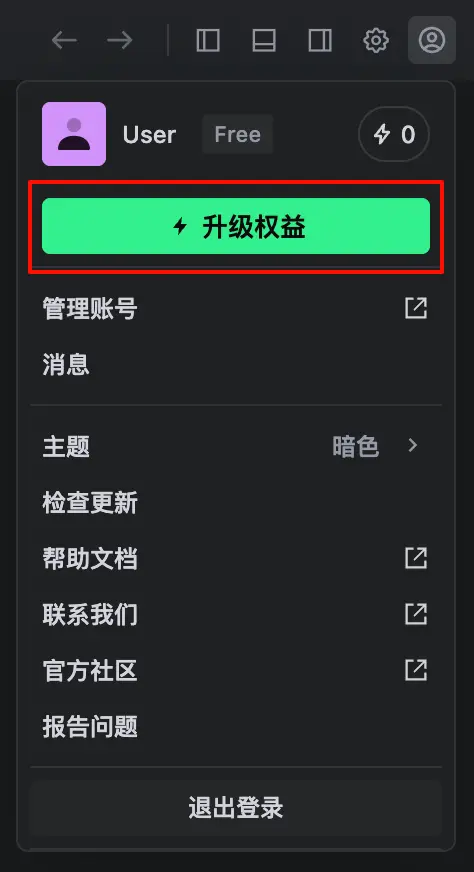Expand the 主题 theme submenu
This screenshot has height=872, width=474.
pos(236,446)
